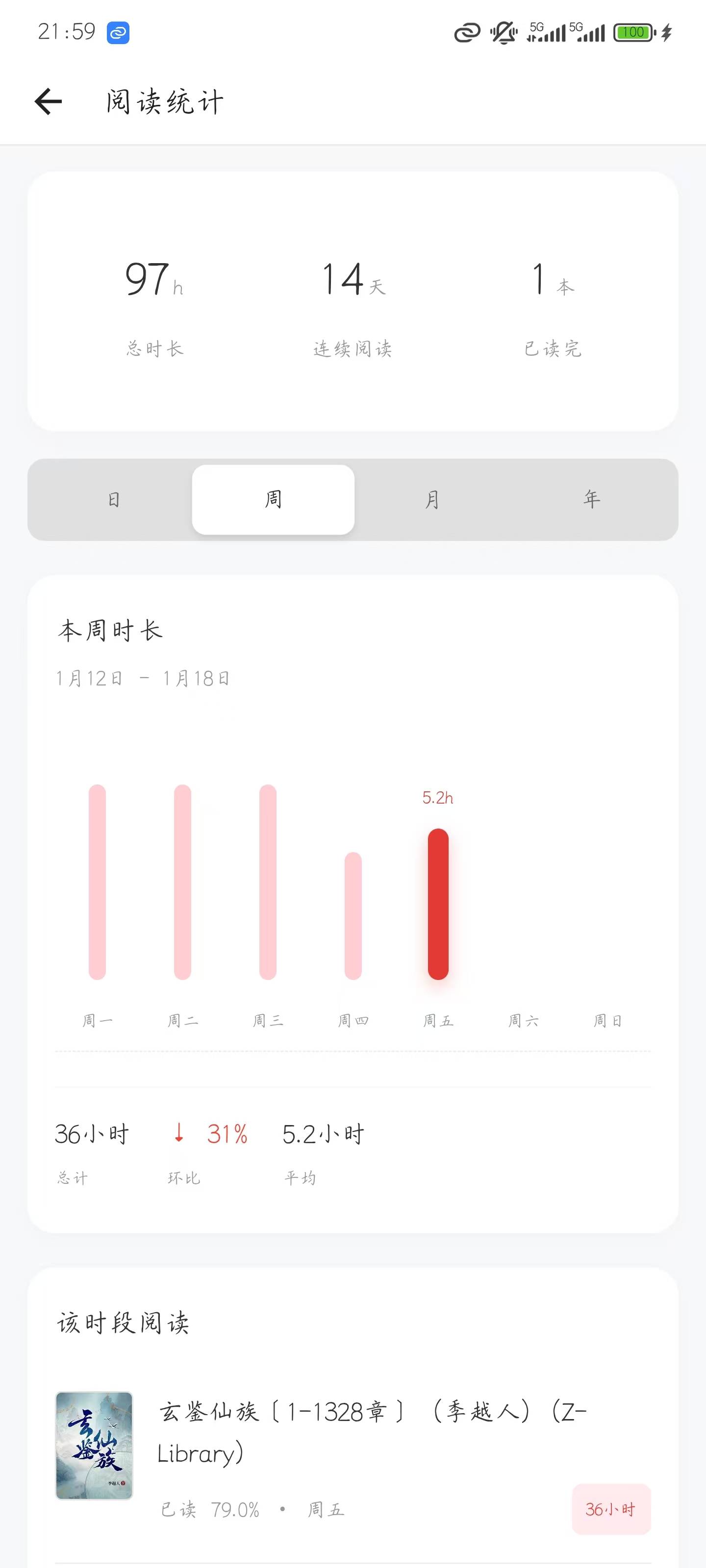Select the 周 weekly statistics segment
This screenshot has height=1568, width=706.
[x=273, y=499]
